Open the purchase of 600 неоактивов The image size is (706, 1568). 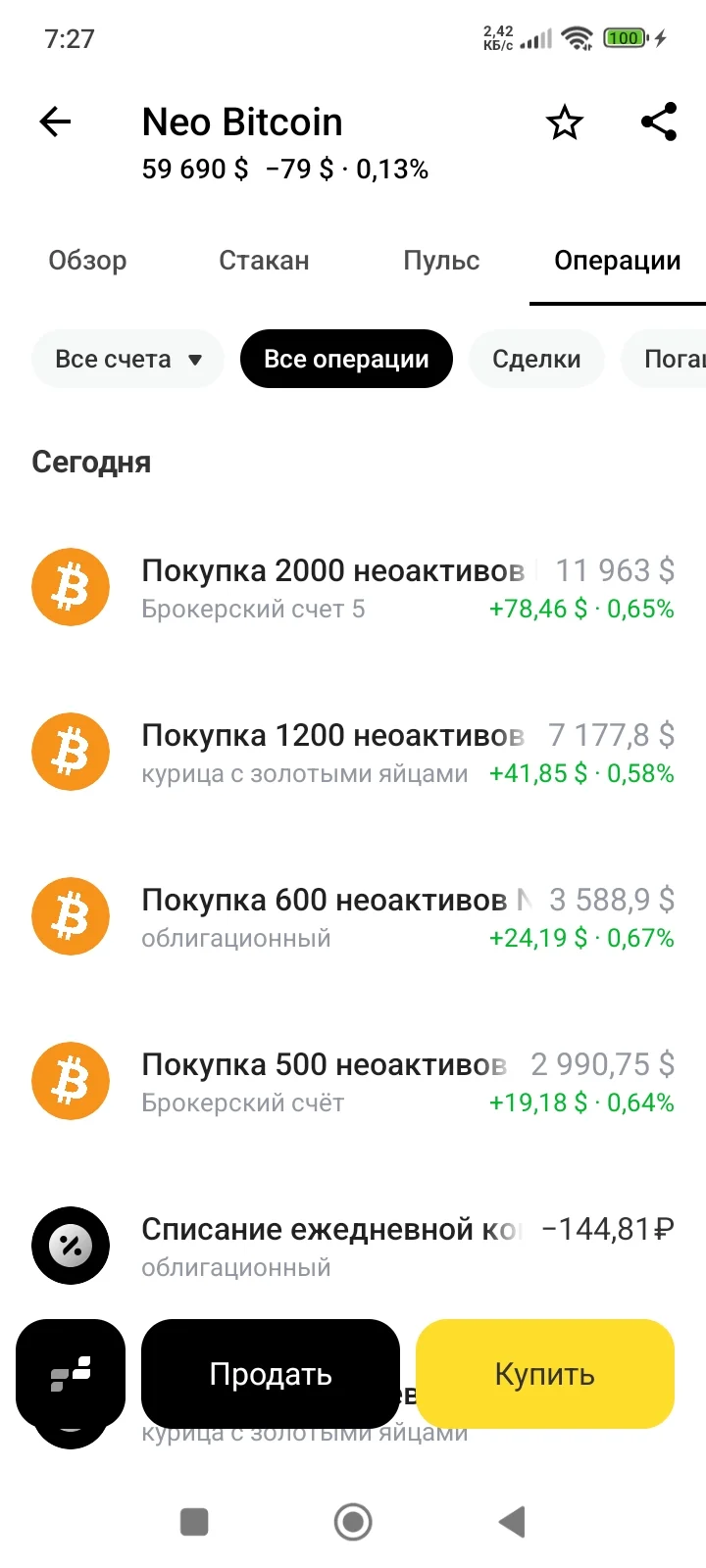click(353, 917)
